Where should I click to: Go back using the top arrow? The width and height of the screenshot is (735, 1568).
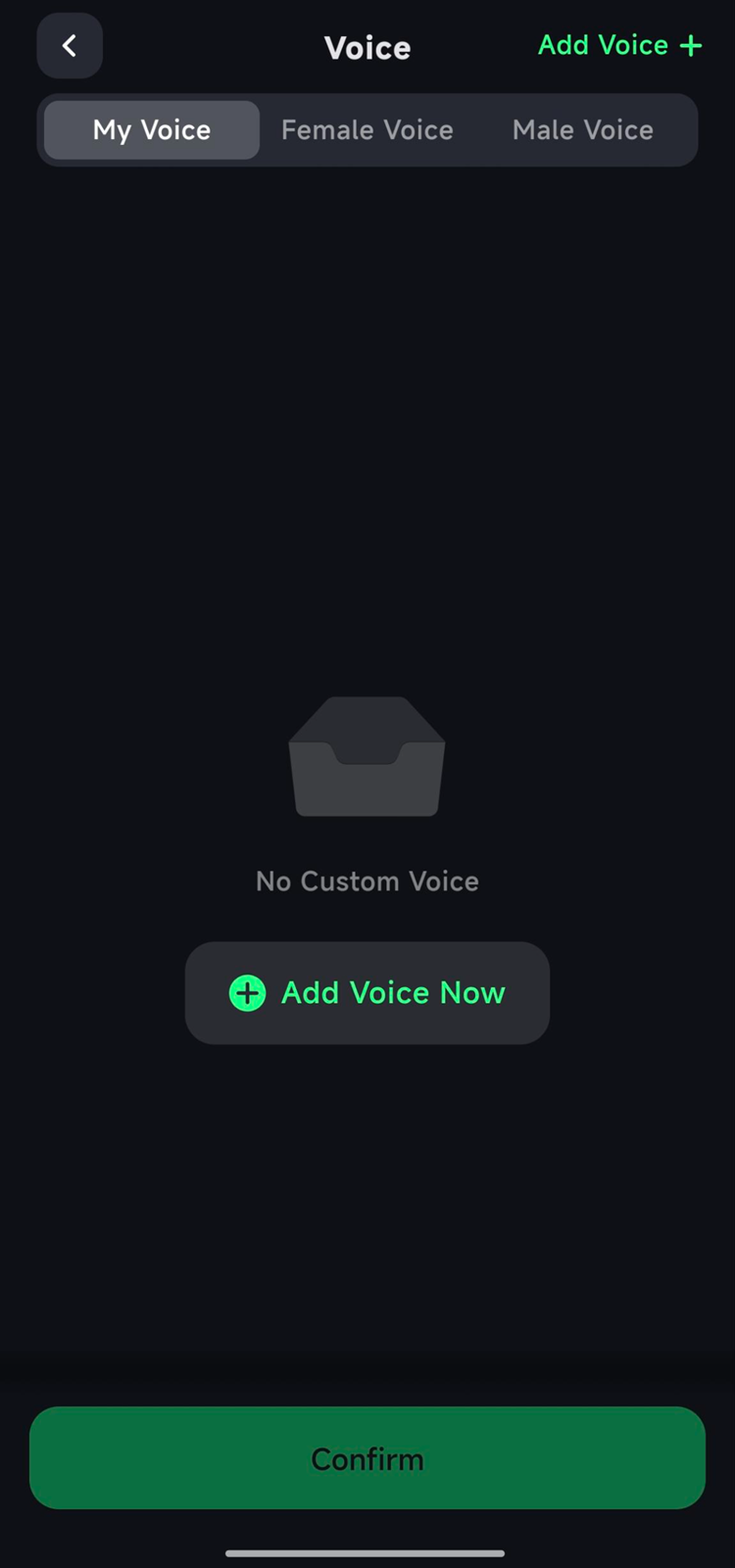[70, 46]
